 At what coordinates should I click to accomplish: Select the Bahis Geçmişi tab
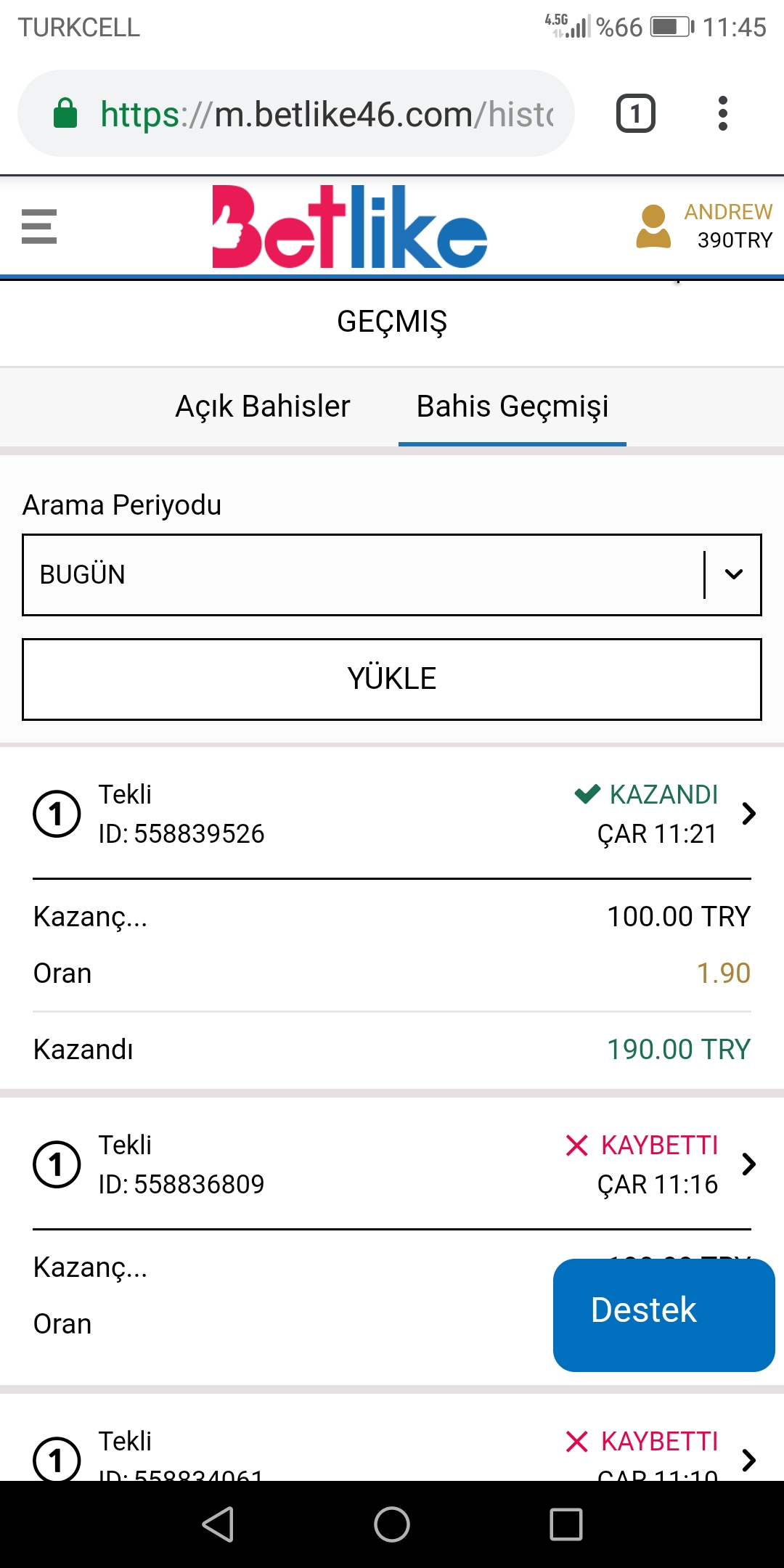(513, 407)
